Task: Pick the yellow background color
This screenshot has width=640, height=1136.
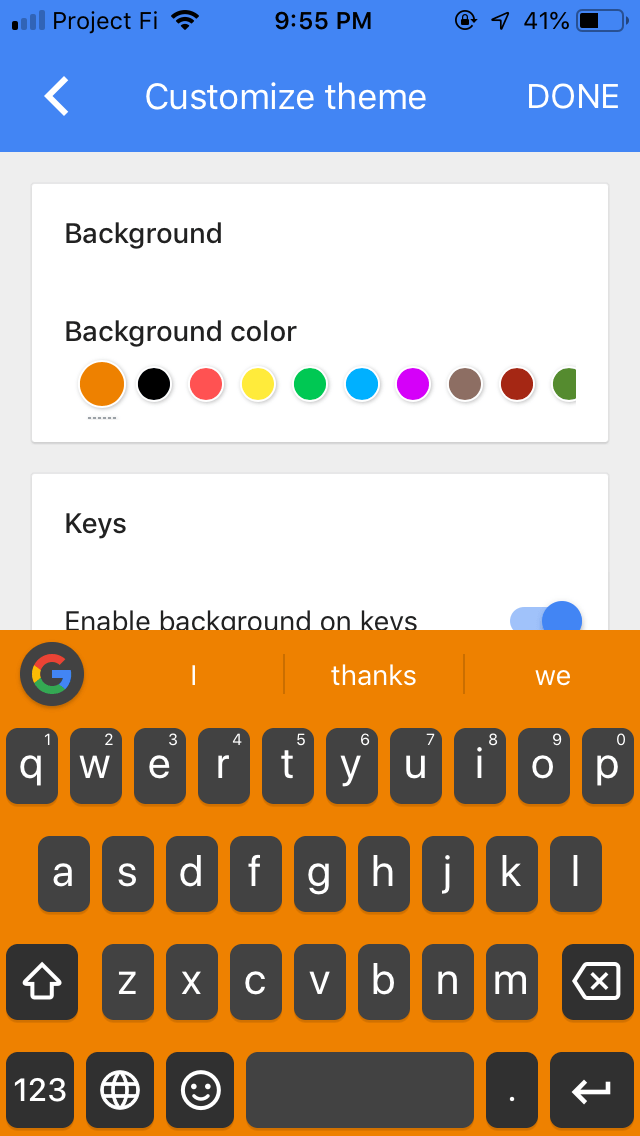Action: [258, 384]
